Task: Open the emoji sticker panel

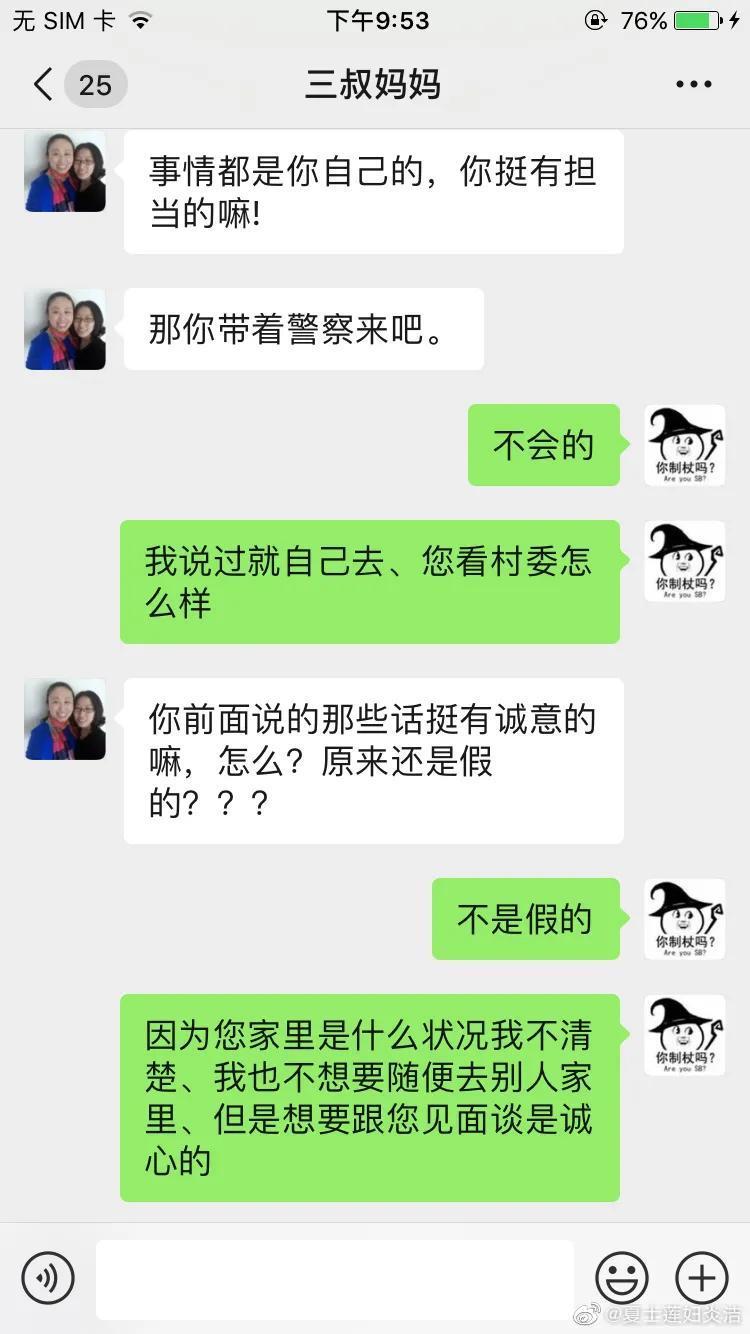Action: (621, 1277)
